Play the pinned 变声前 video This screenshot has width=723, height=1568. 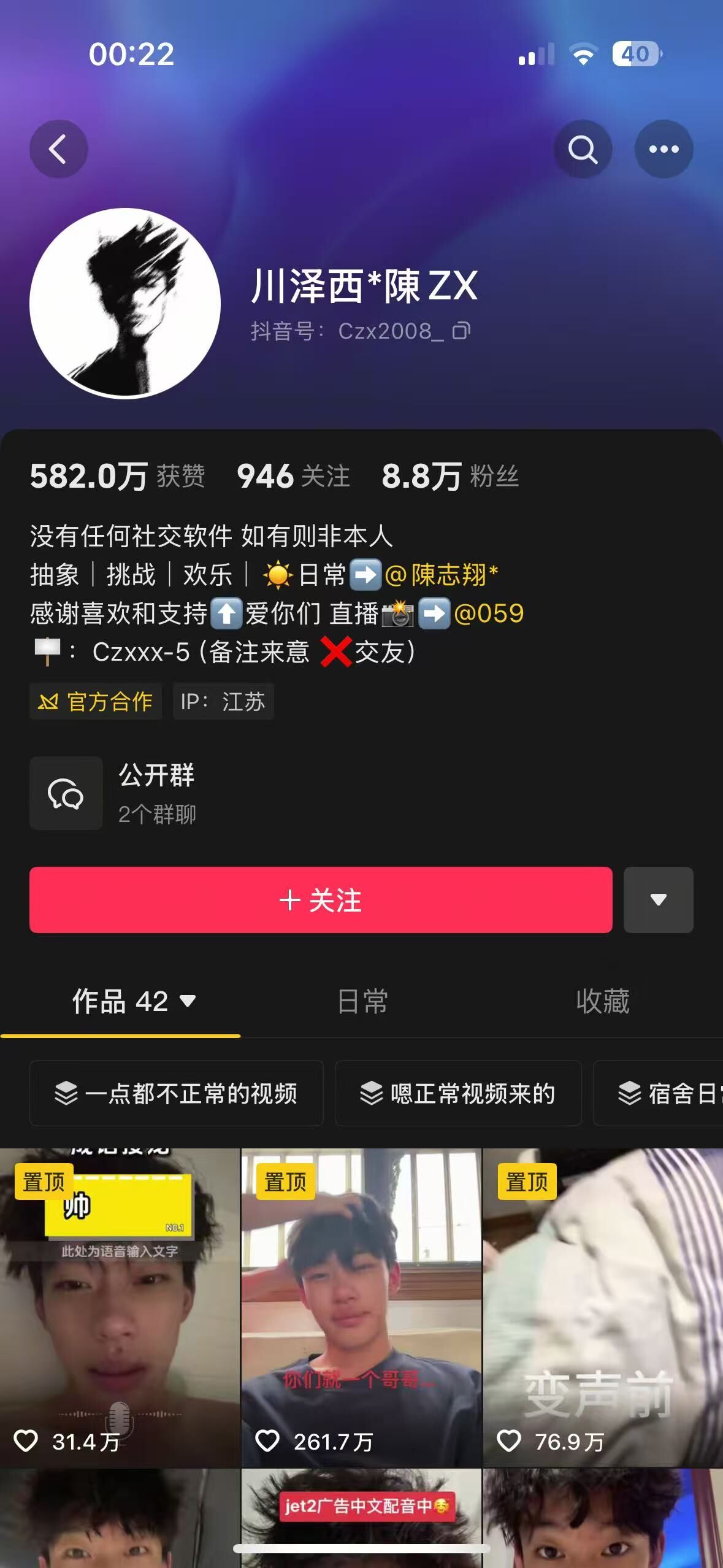tap(603, 1307)
